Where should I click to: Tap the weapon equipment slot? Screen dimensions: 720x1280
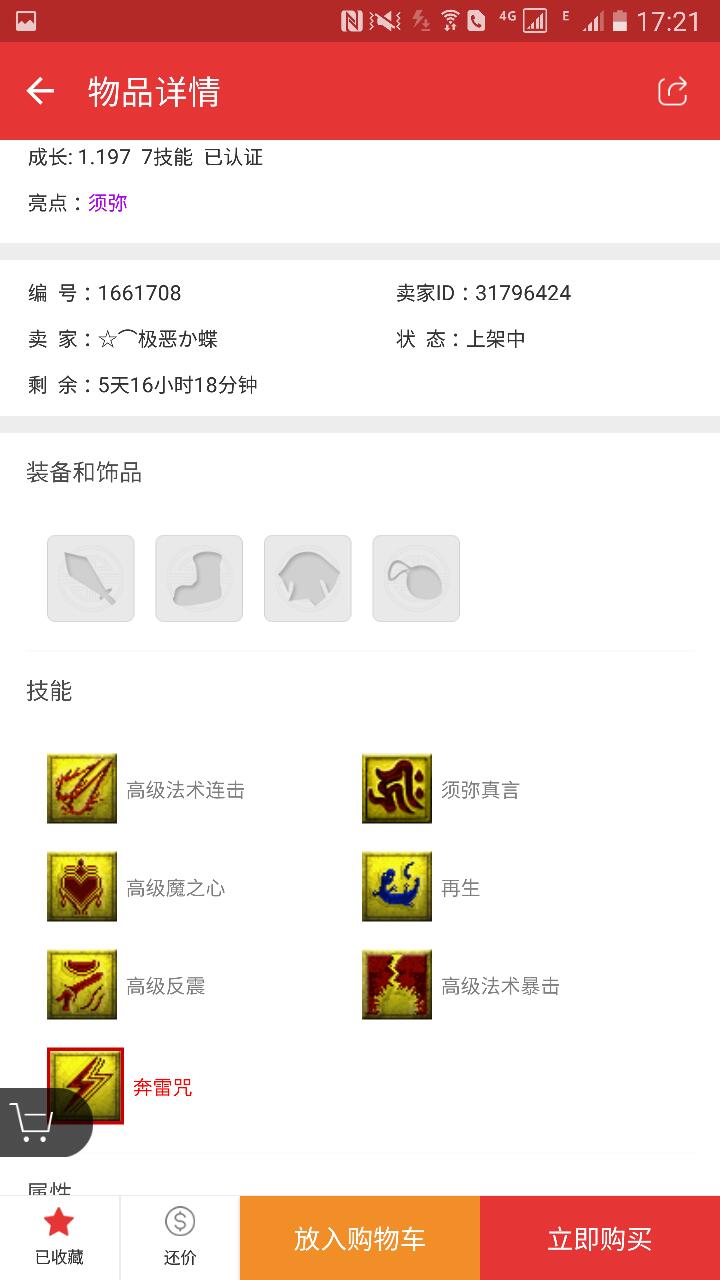[x=91, y=578]
